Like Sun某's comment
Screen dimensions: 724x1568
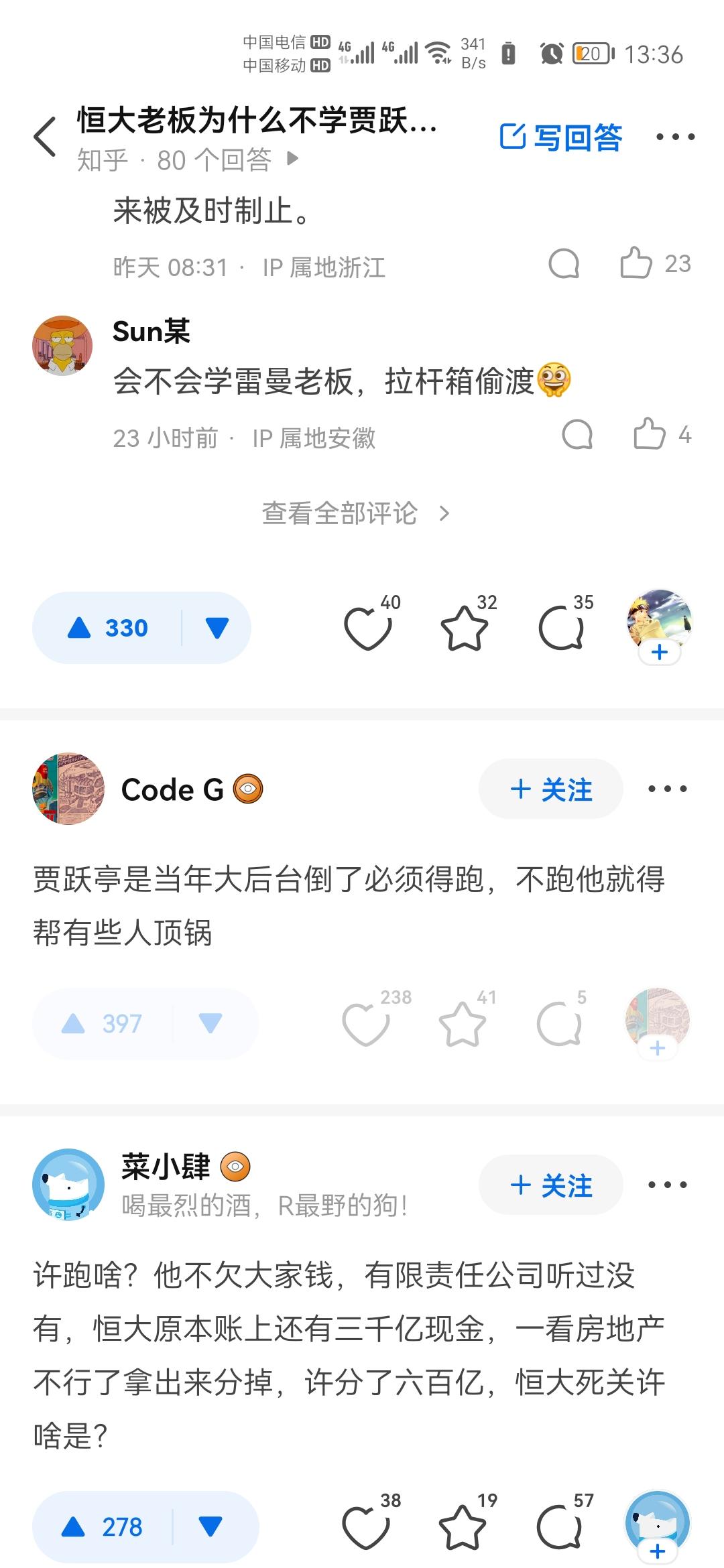click(650, 434)
